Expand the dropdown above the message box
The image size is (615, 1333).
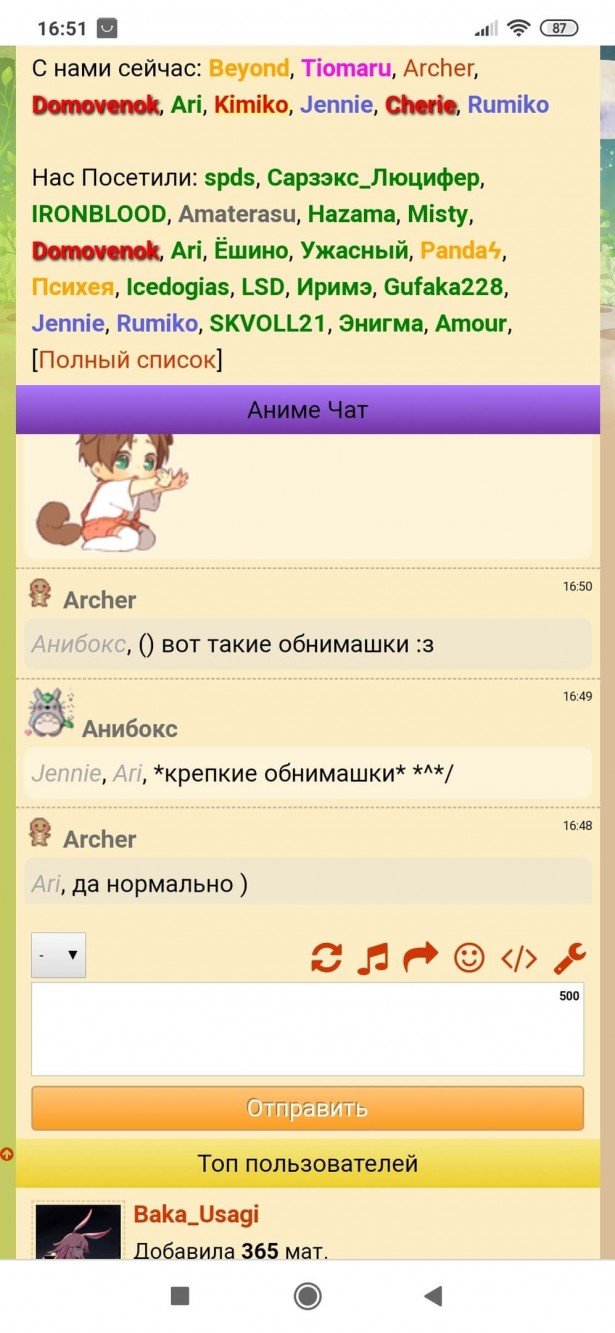[58, 955]
